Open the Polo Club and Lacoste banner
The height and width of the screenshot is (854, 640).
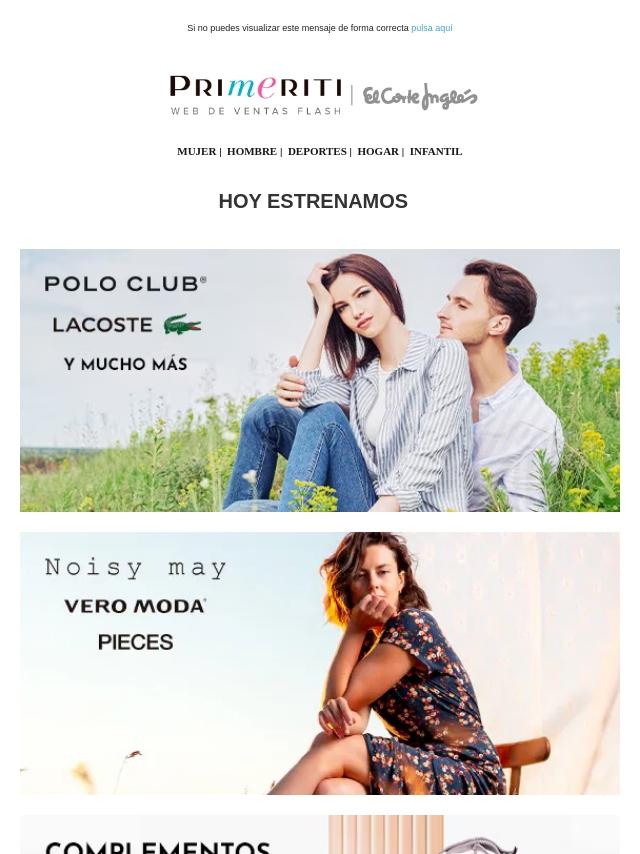[320, 380]
